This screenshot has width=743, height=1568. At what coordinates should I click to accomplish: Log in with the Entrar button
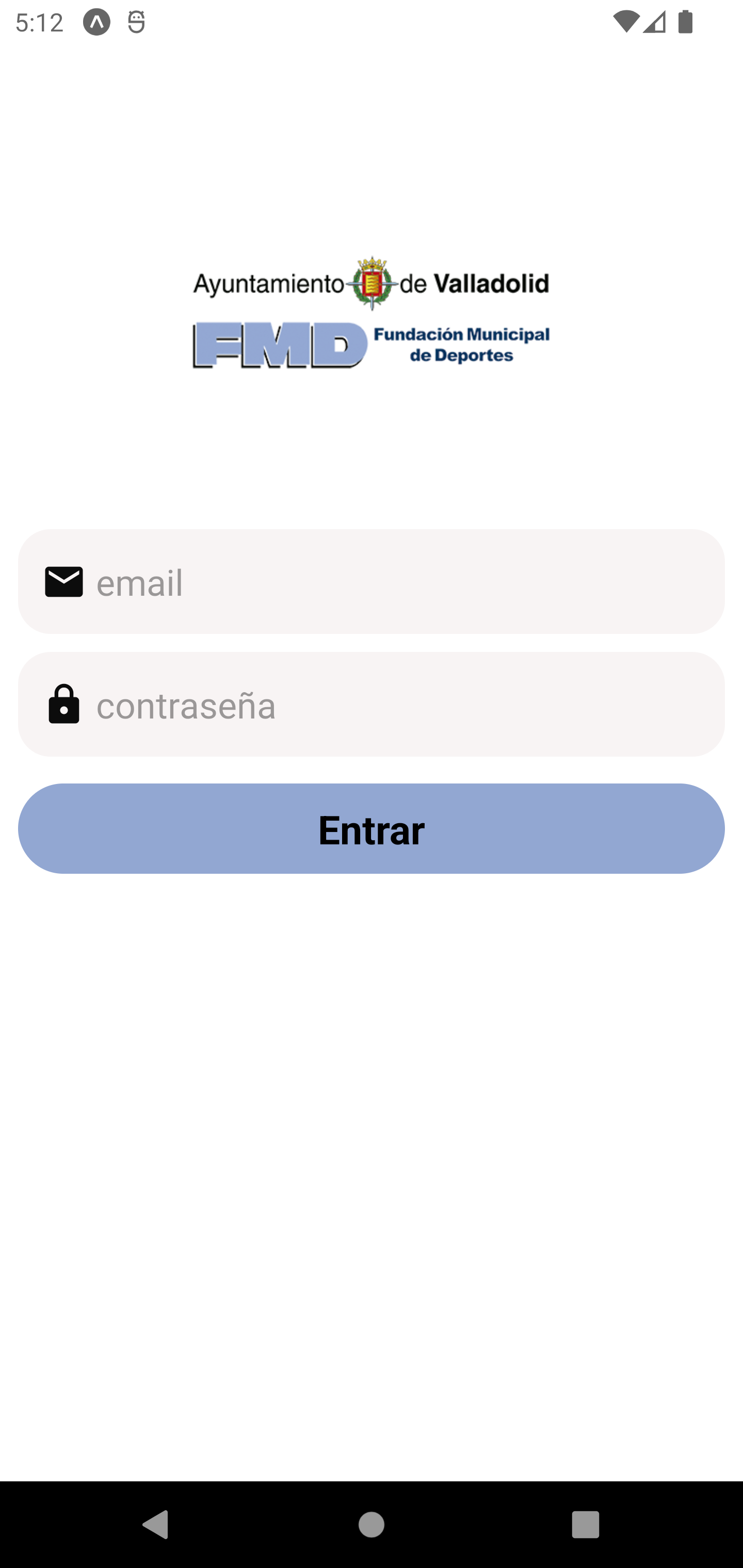[x=372, y=829]
